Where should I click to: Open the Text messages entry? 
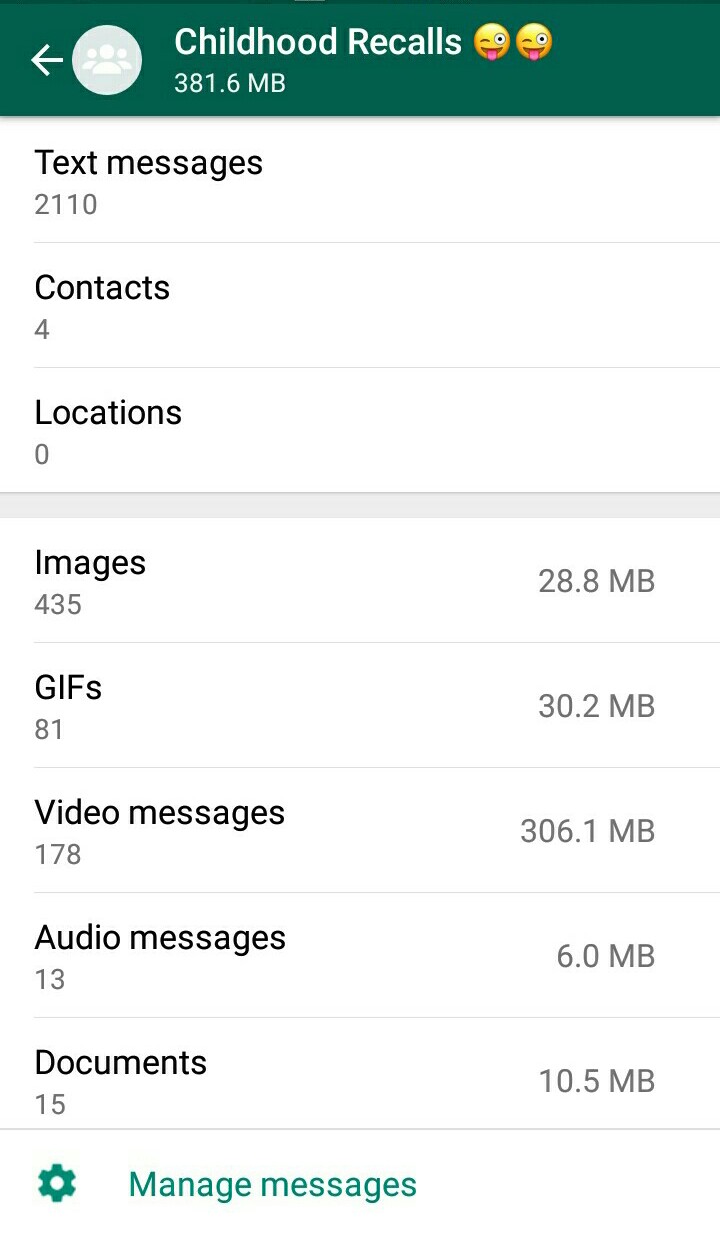[148, 178]
